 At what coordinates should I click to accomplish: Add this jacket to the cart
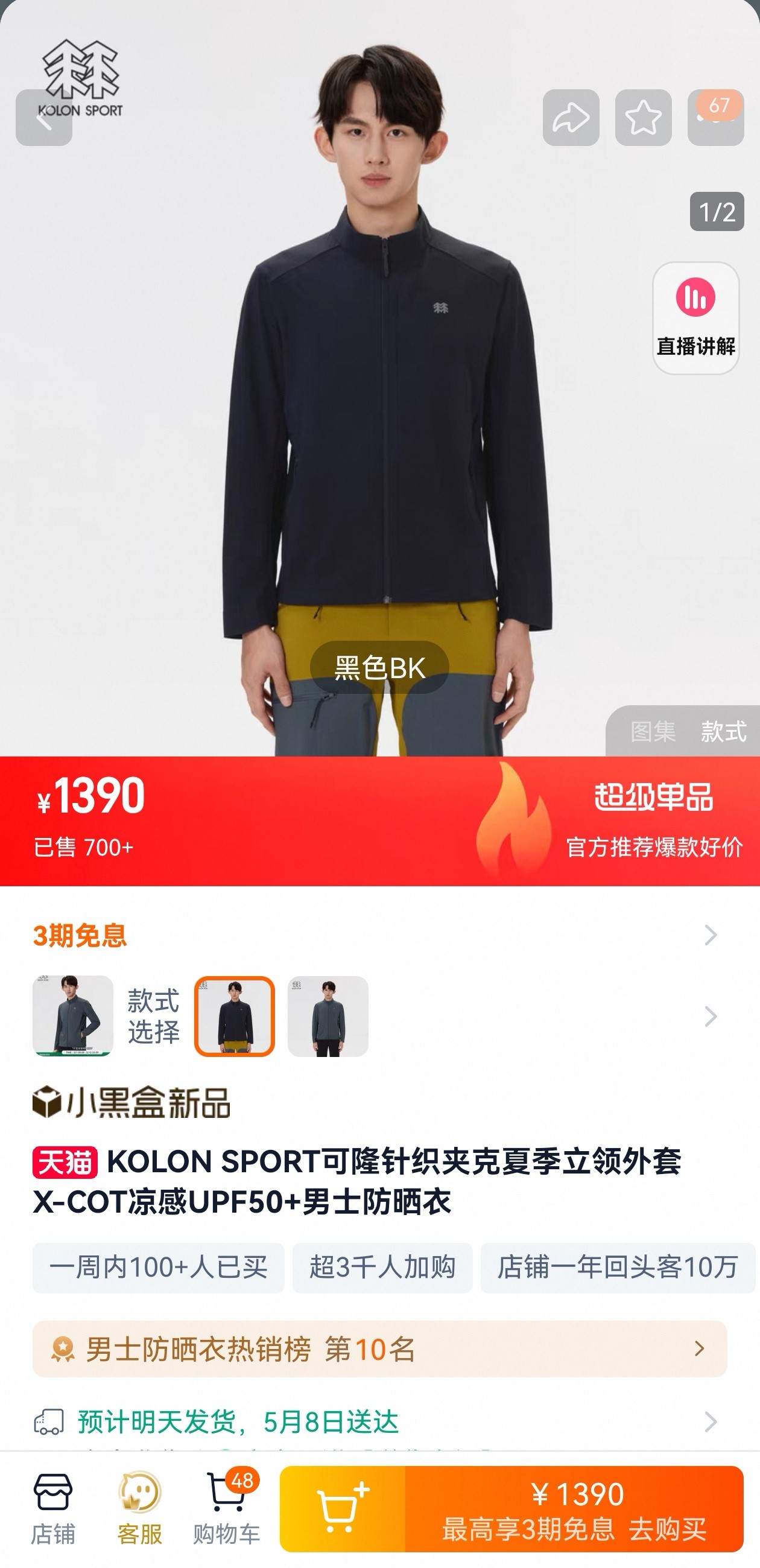[x=343, y=1509]
